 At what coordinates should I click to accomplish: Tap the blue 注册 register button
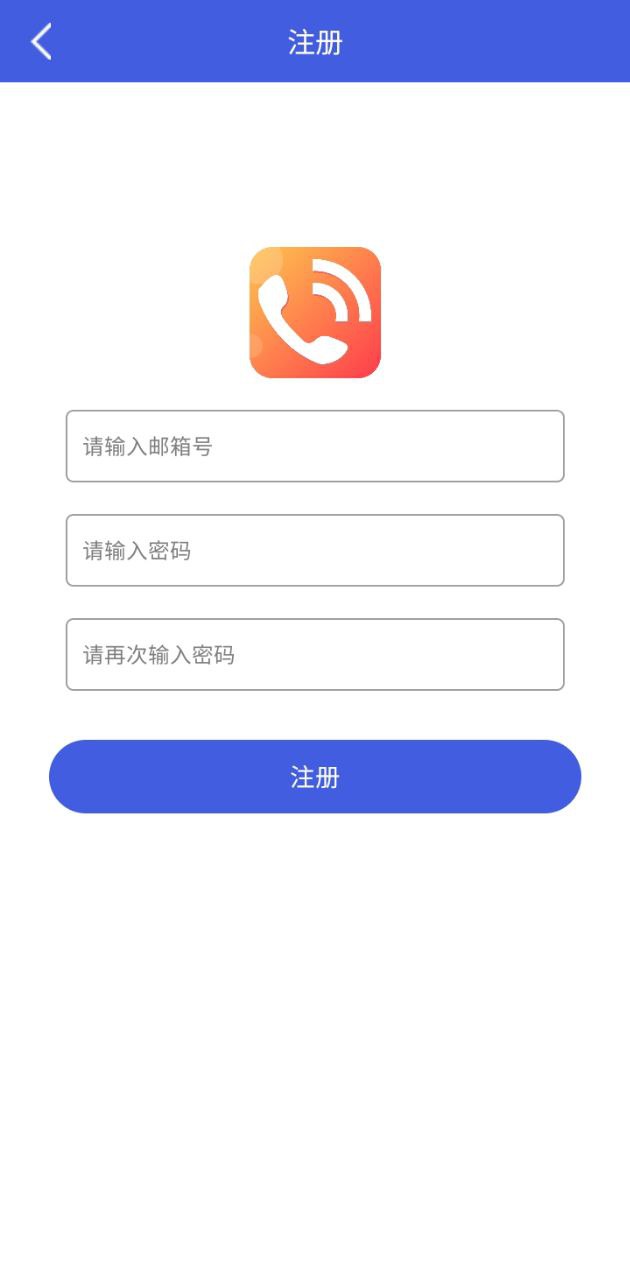[x=315, y=777]
